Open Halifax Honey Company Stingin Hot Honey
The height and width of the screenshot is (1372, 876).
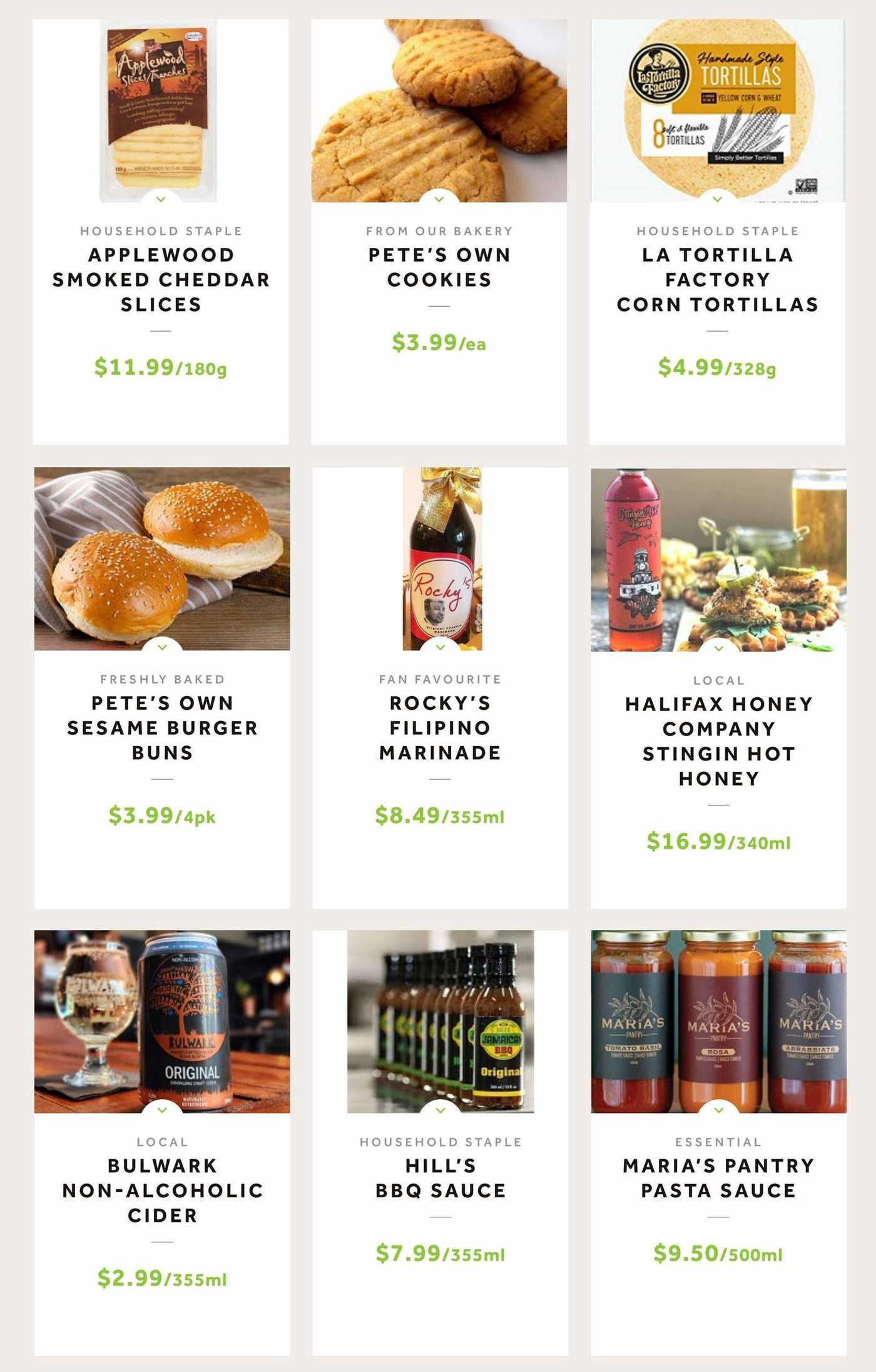click(x=718, y=741)
